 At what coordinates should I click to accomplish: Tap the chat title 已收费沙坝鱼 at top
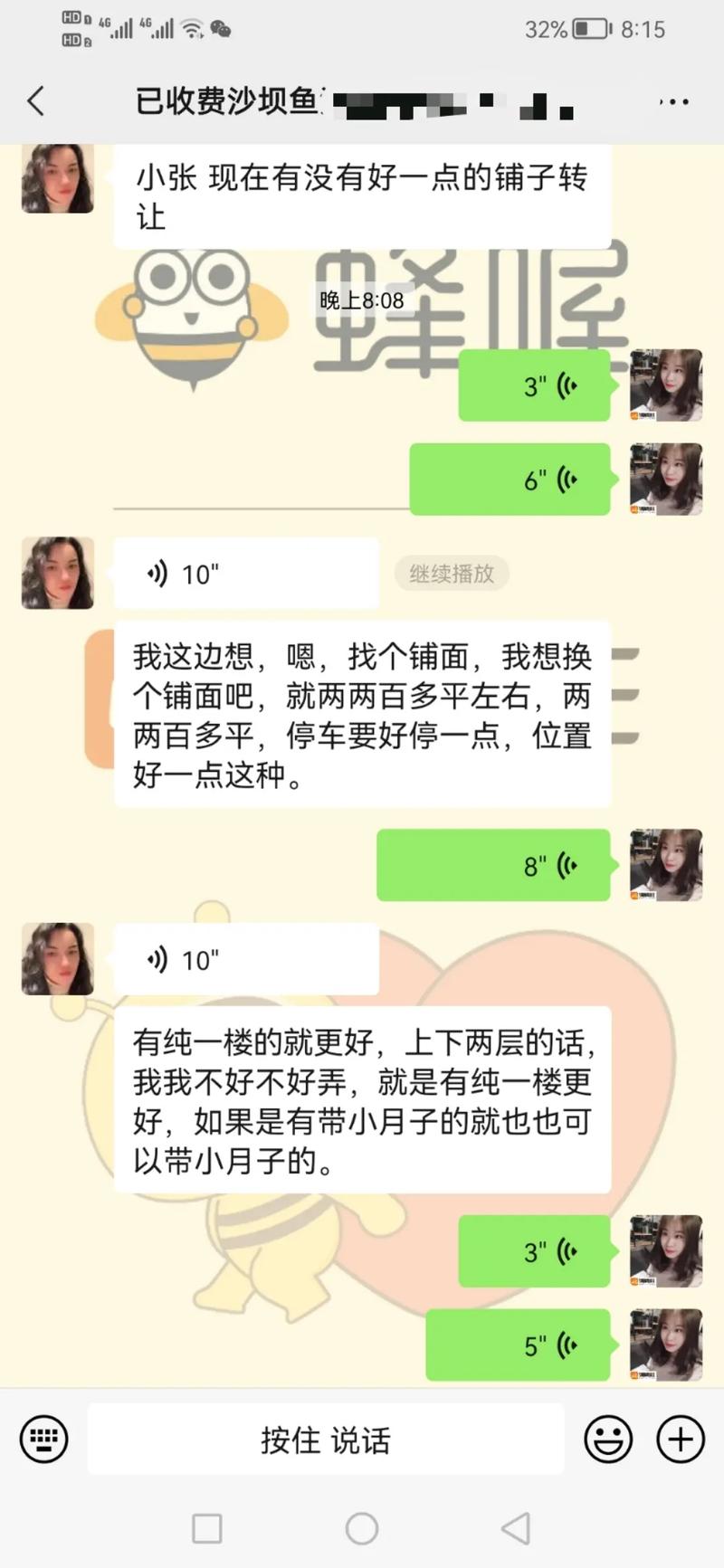226,101
